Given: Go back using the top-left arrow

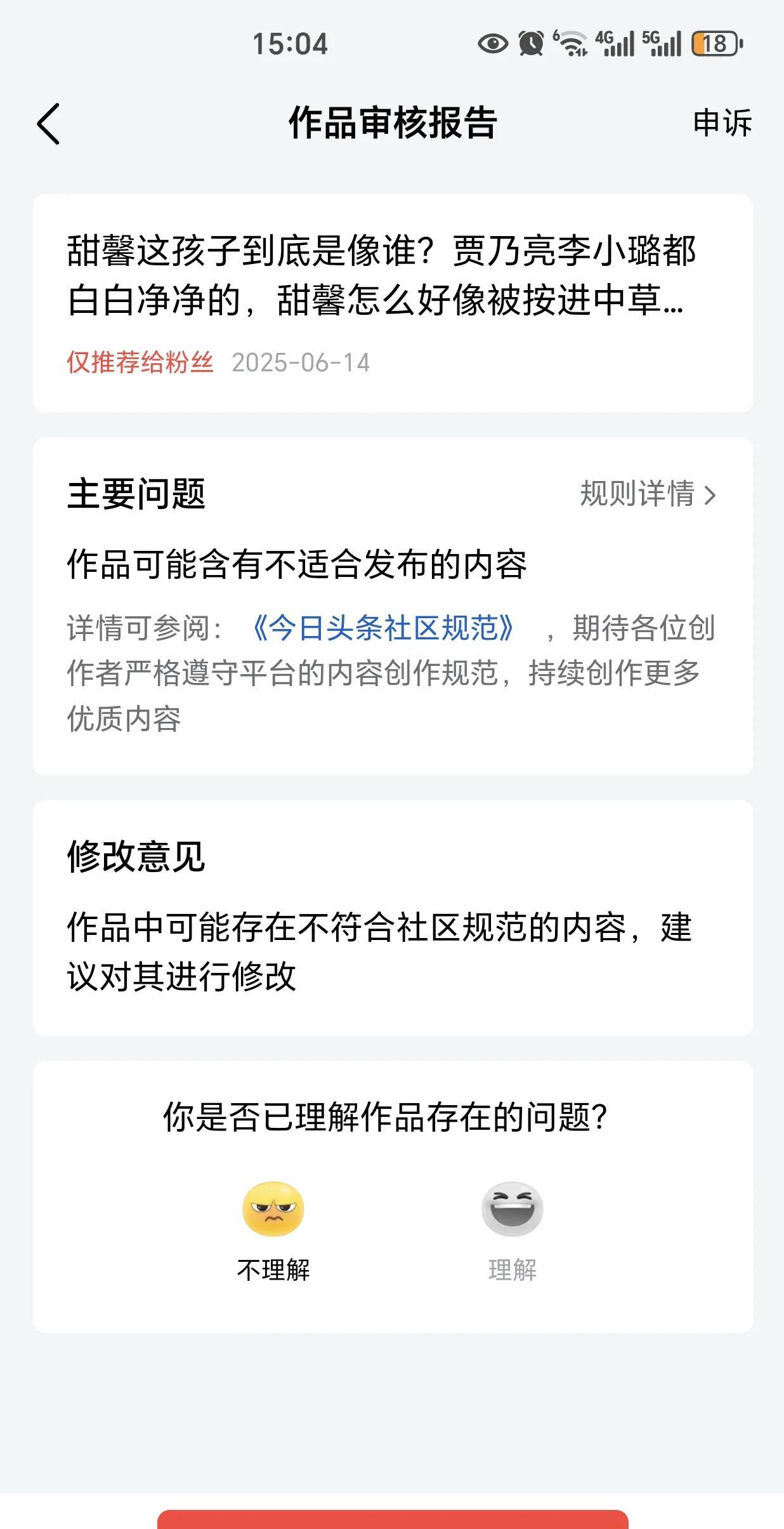Looking at the screenshot, I should click(49, 124).
